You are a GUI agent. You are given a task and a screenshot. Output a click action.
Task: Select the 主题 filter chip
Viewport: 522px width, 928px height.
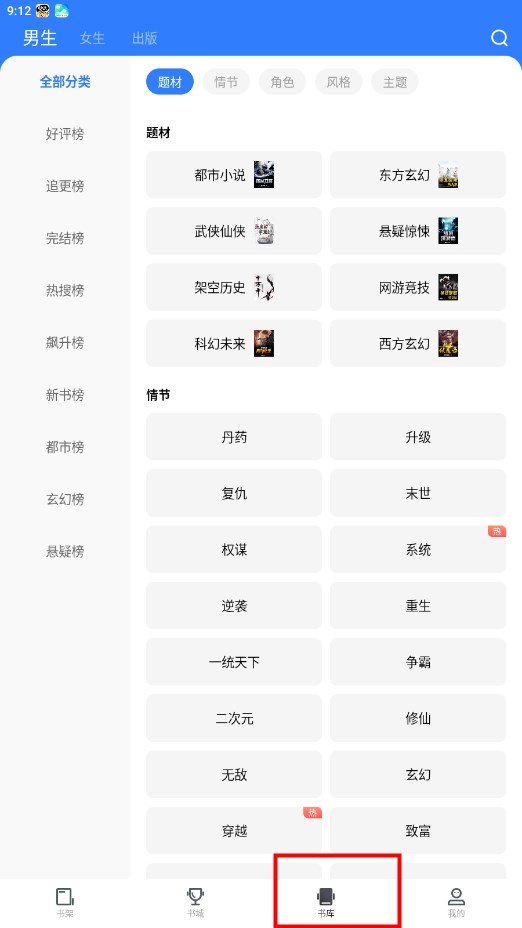(x=395, y=82)
